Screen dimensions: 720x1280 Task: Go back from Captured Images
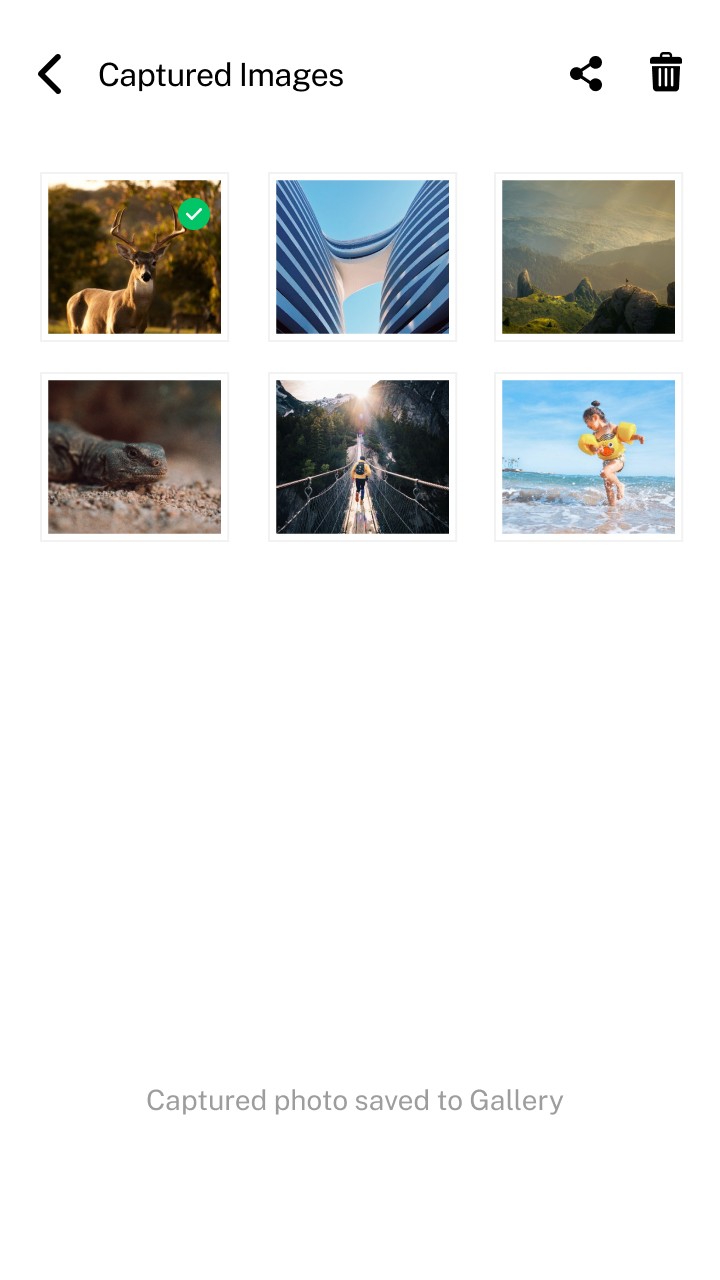click(50, 75)
